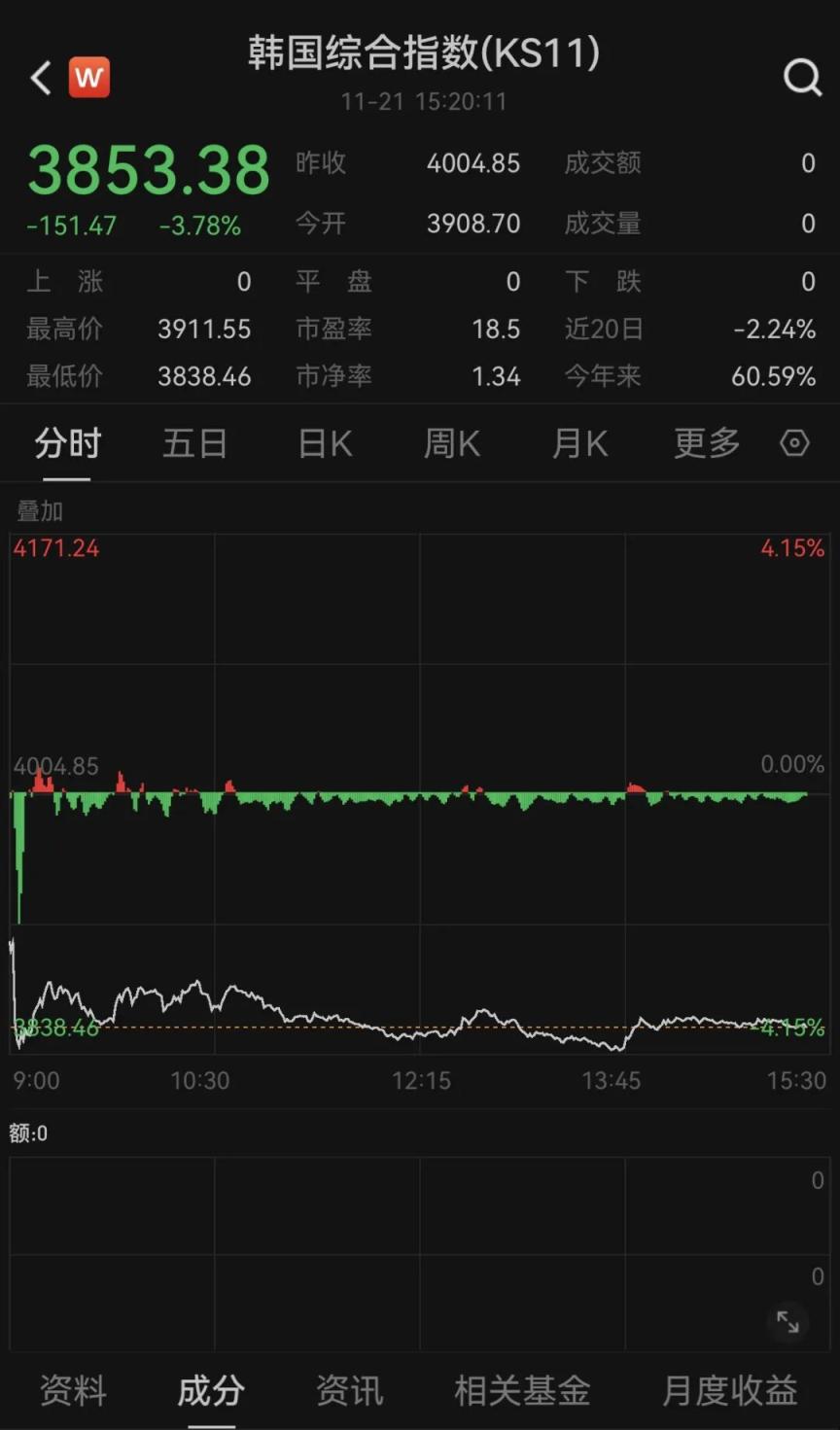The height and width of the screenshot is (1430, 840).
Task: Open the 相关基金 tab
Action: (522, 1390)
